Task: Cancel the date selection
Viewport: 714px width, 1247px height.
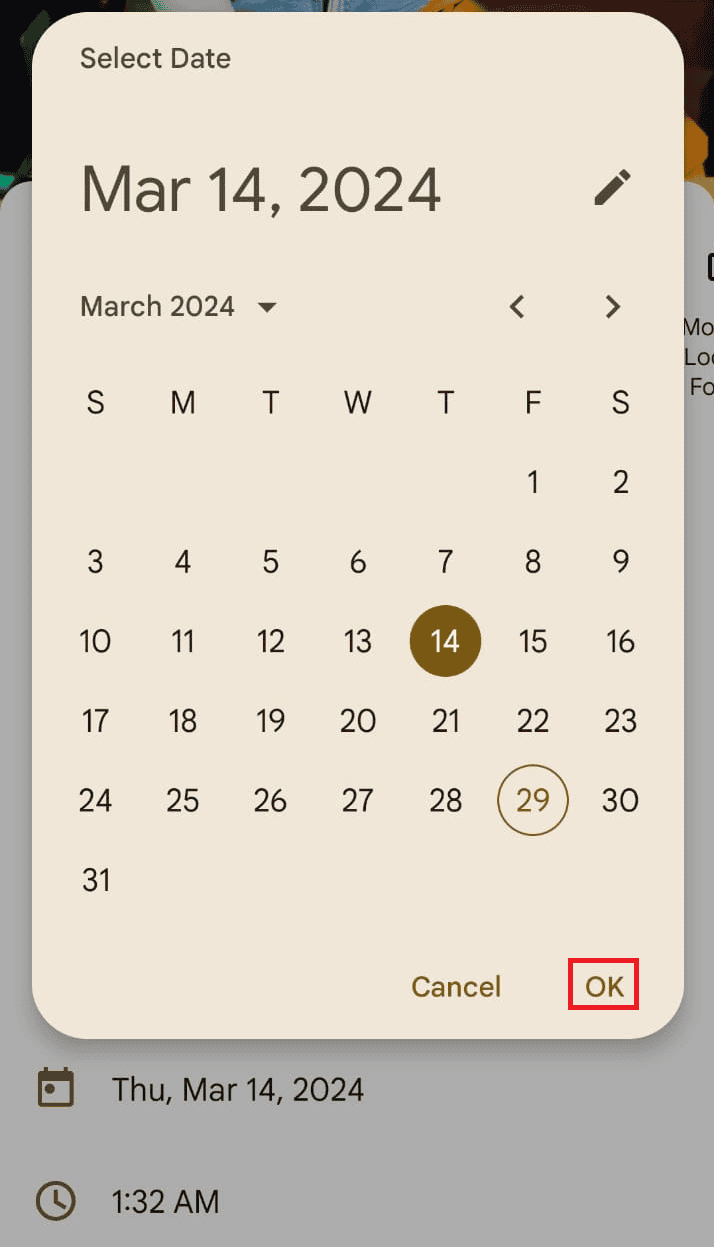Action: [x=456, y=986]
